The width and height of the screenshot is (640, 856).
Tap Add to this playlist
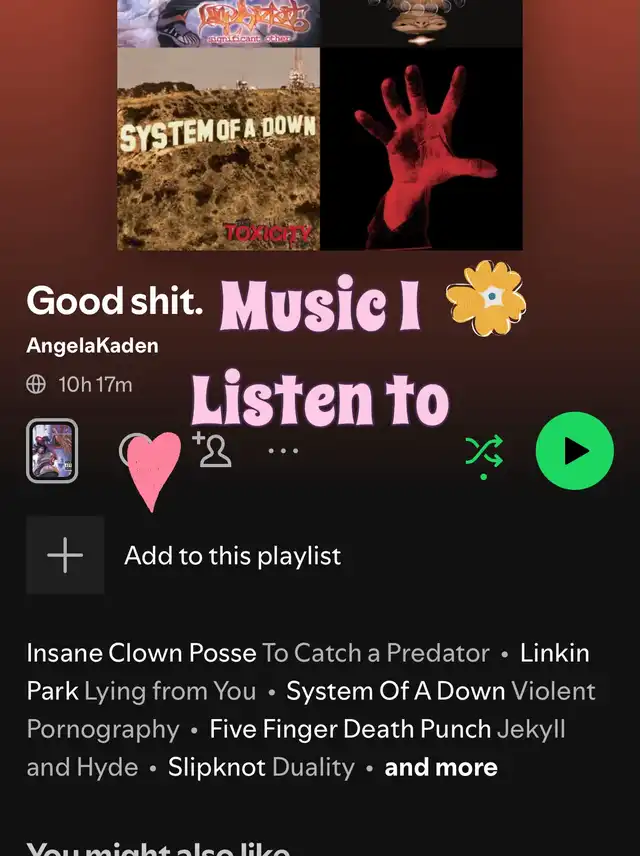point(232,556)
